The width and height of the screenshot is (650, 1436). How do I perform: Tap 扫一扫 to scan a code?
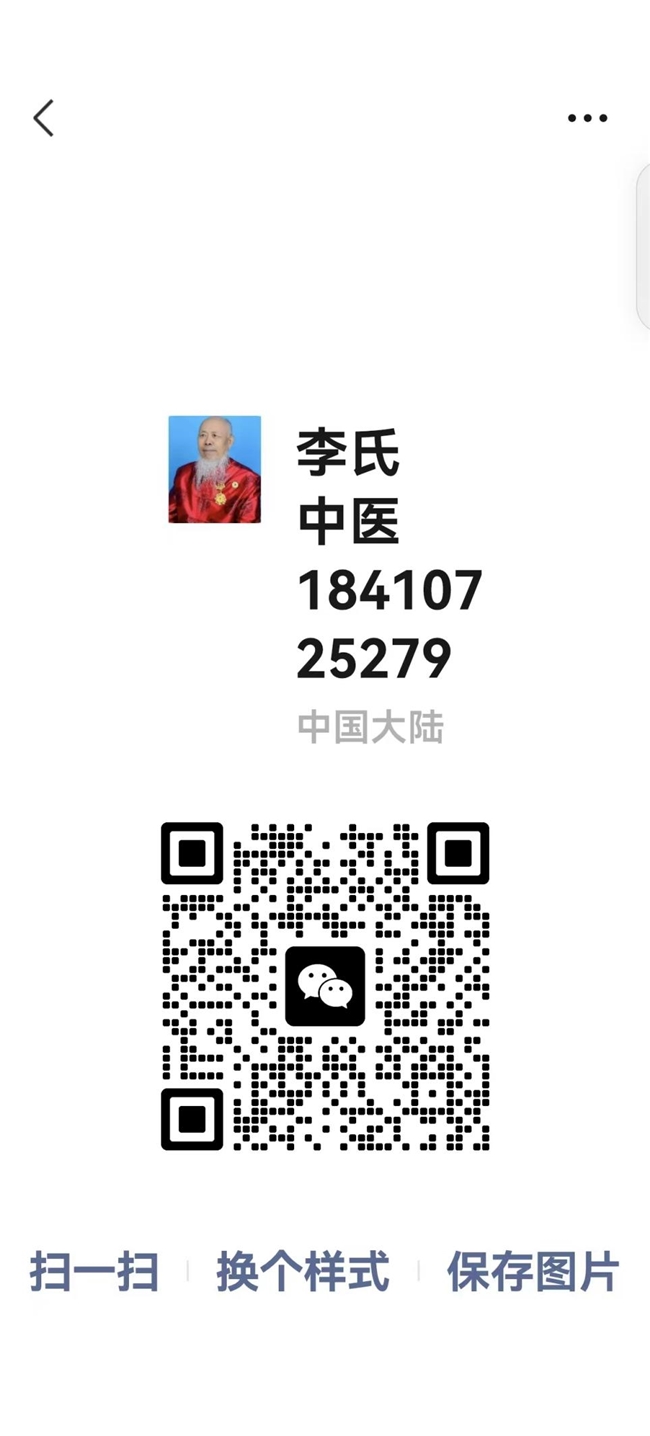click(x=94, y=1272)
